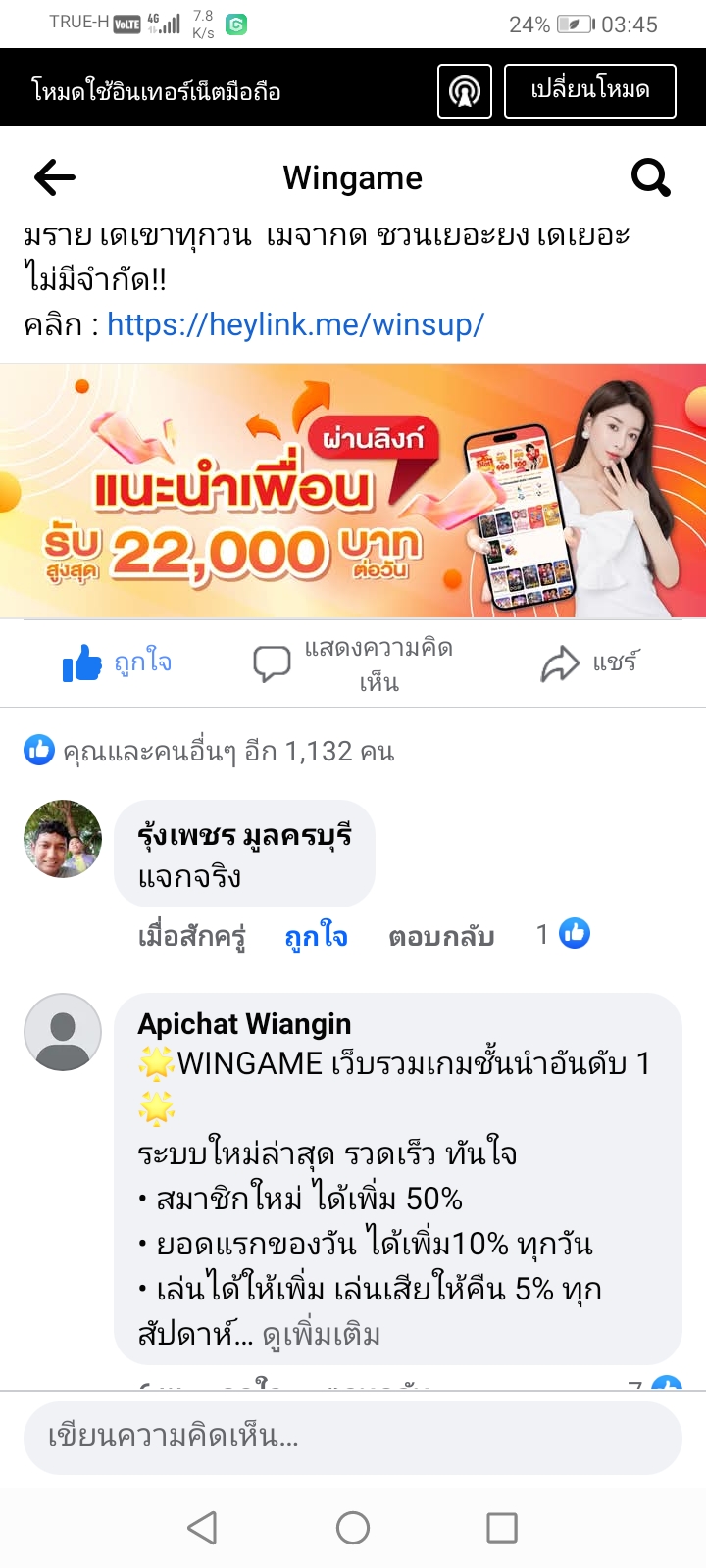This screenshot has height=1568, width=706.
Task: Expand Apichat's comment with ดูเพิ่มเติม
Action: [322, 1335]
